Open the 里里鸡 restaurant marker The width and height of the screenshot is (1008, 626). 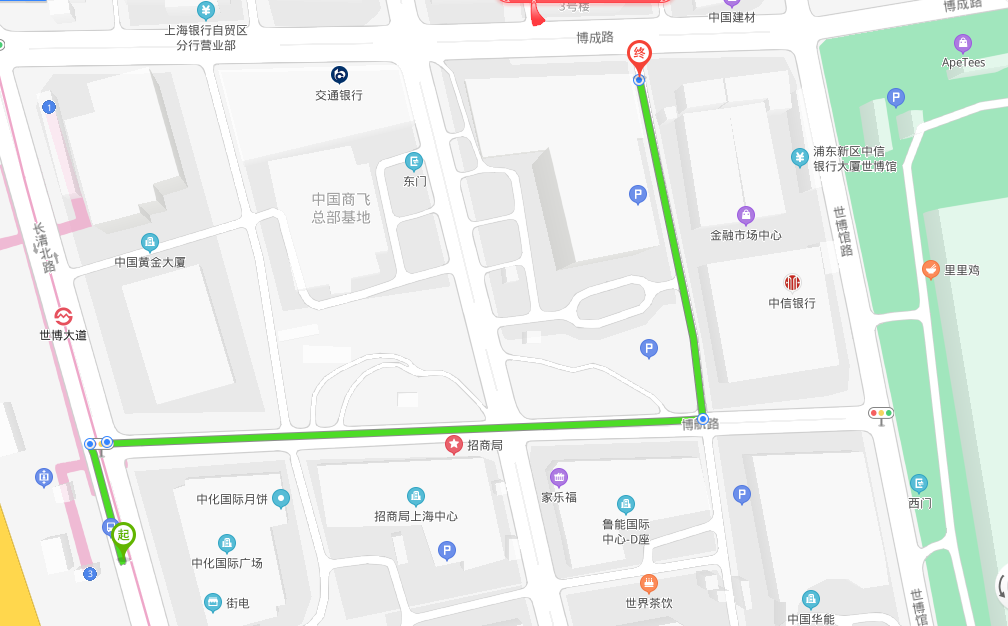tap(931, 269)
